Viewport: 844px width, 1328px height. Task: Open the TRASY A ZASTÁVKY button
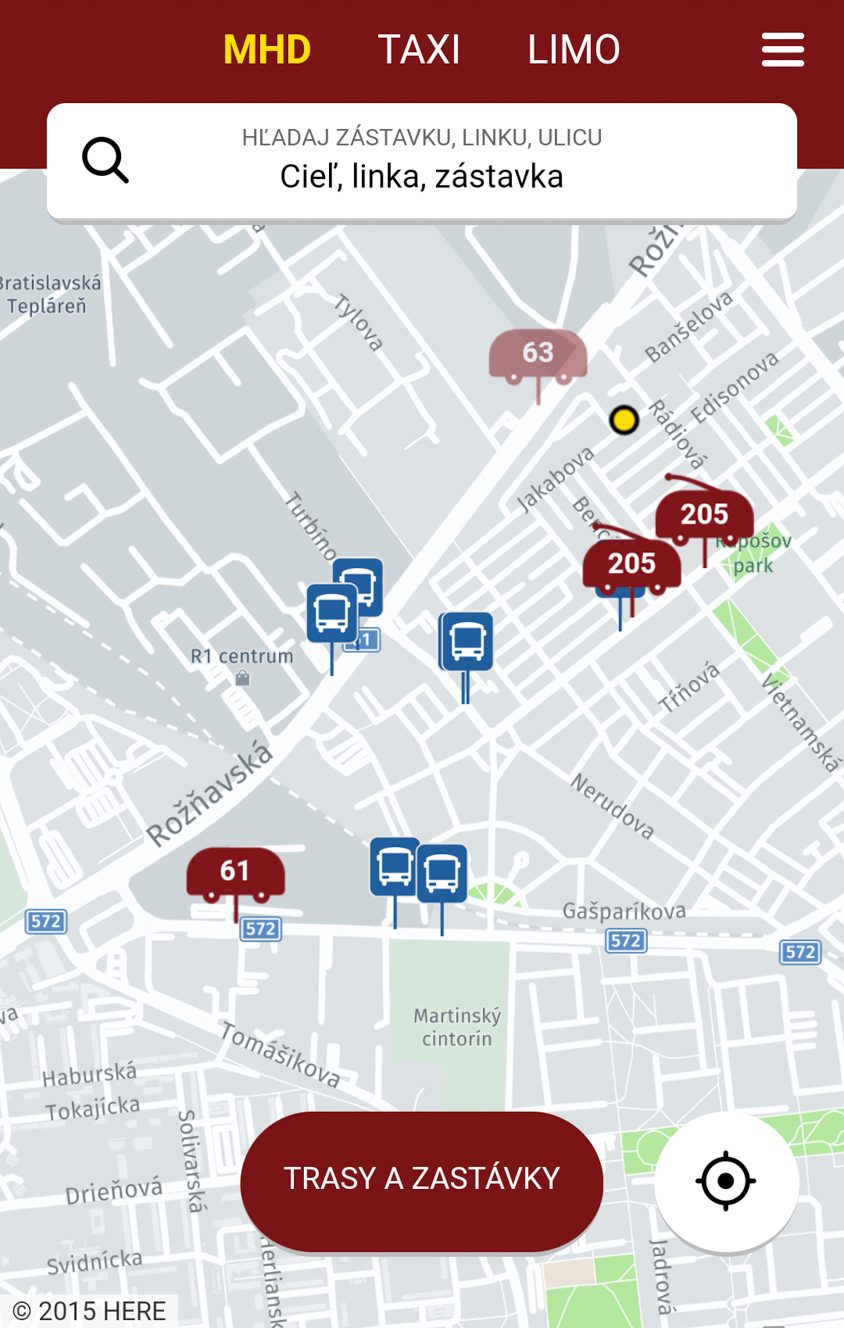(421, 1179)
